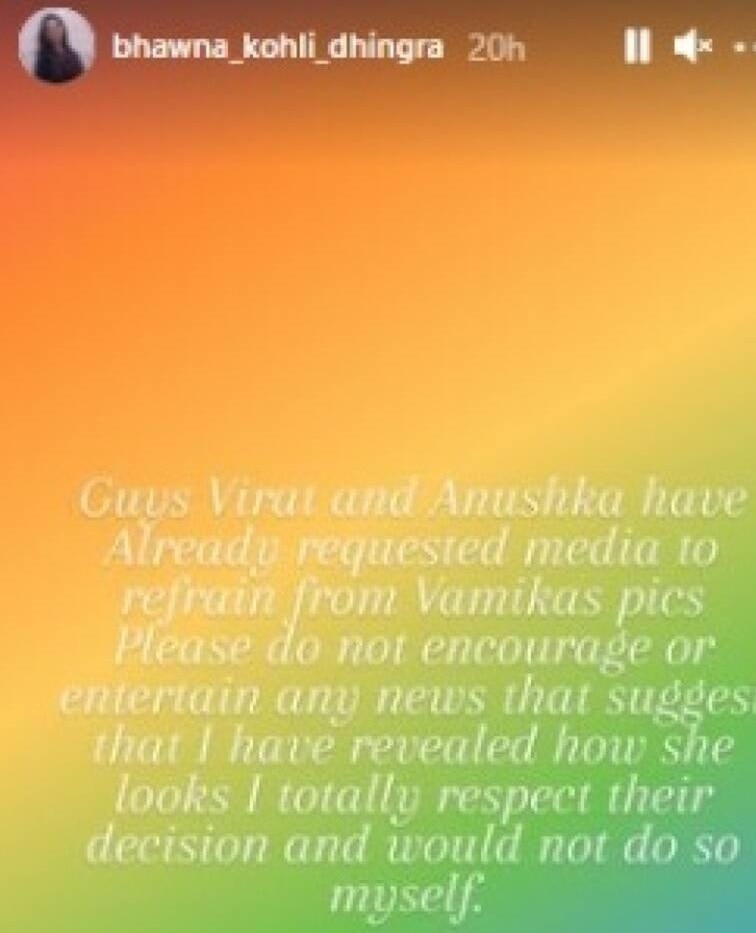Screen dimensions: 756x933
Task: Tap the bhawna_kohli_dhingra username
Action: pyautogui.click(x=277, y=47)
